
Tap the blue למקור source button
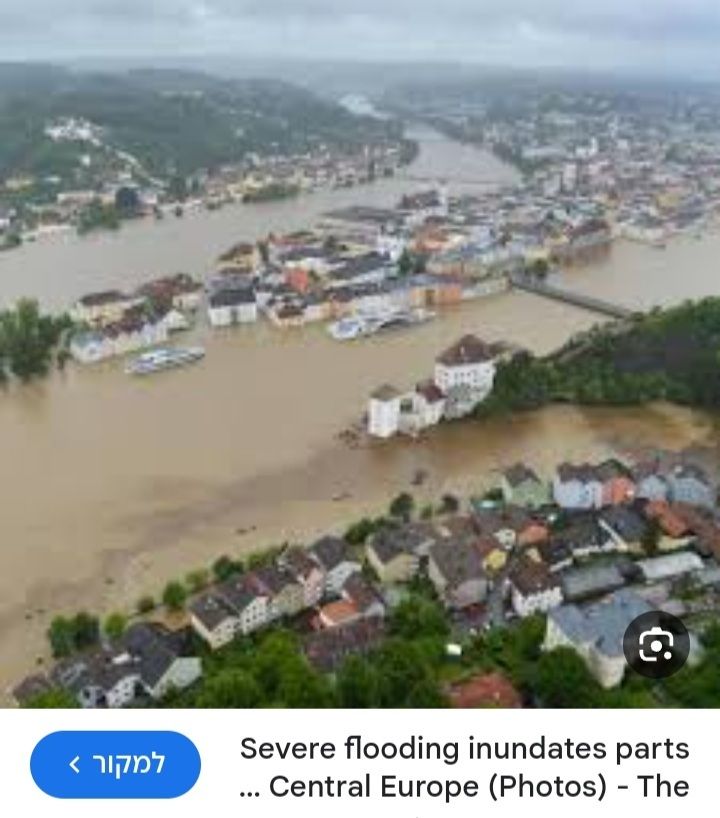pyautogui.click(x=116, y=765)
